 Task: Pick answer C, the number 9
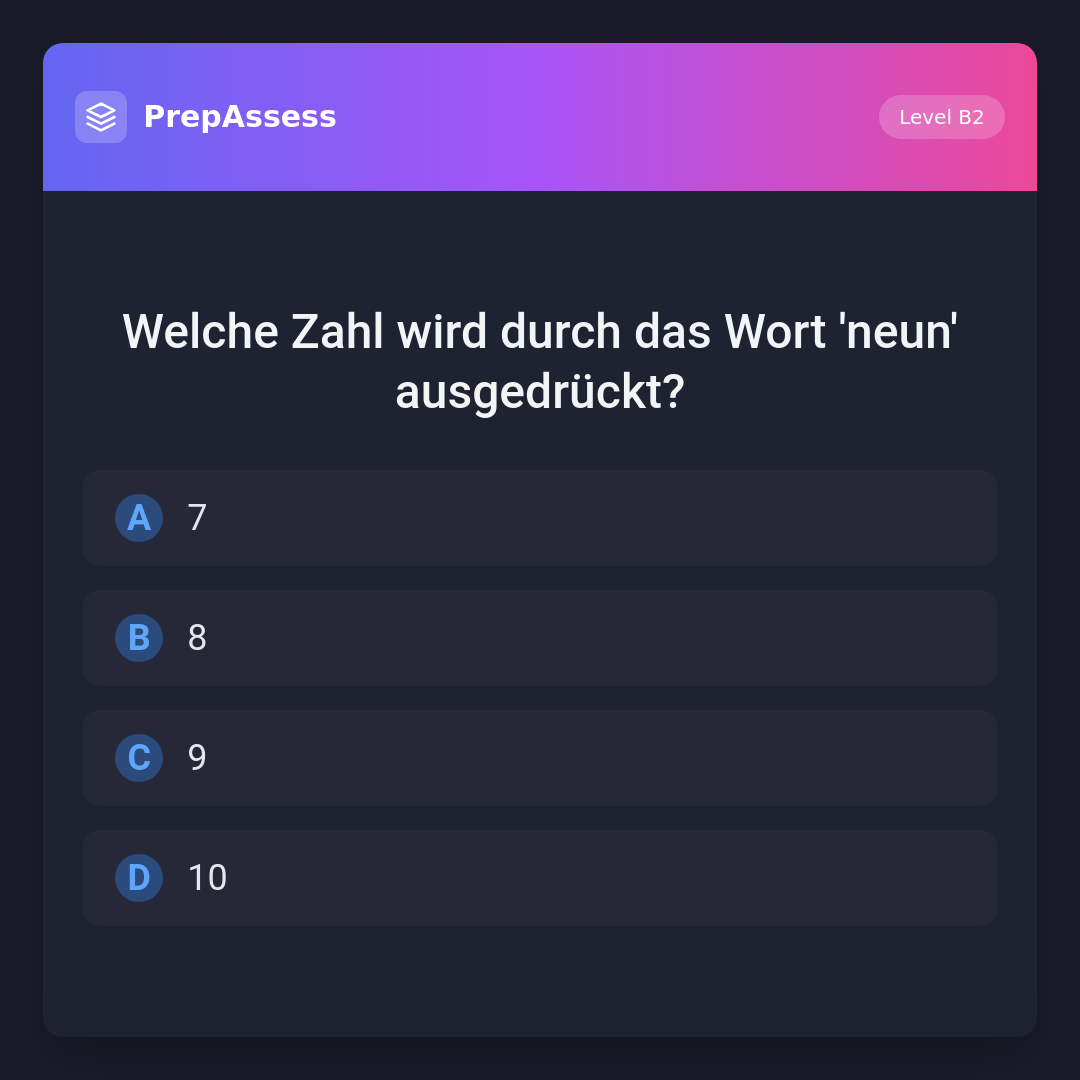click(540, 758)
